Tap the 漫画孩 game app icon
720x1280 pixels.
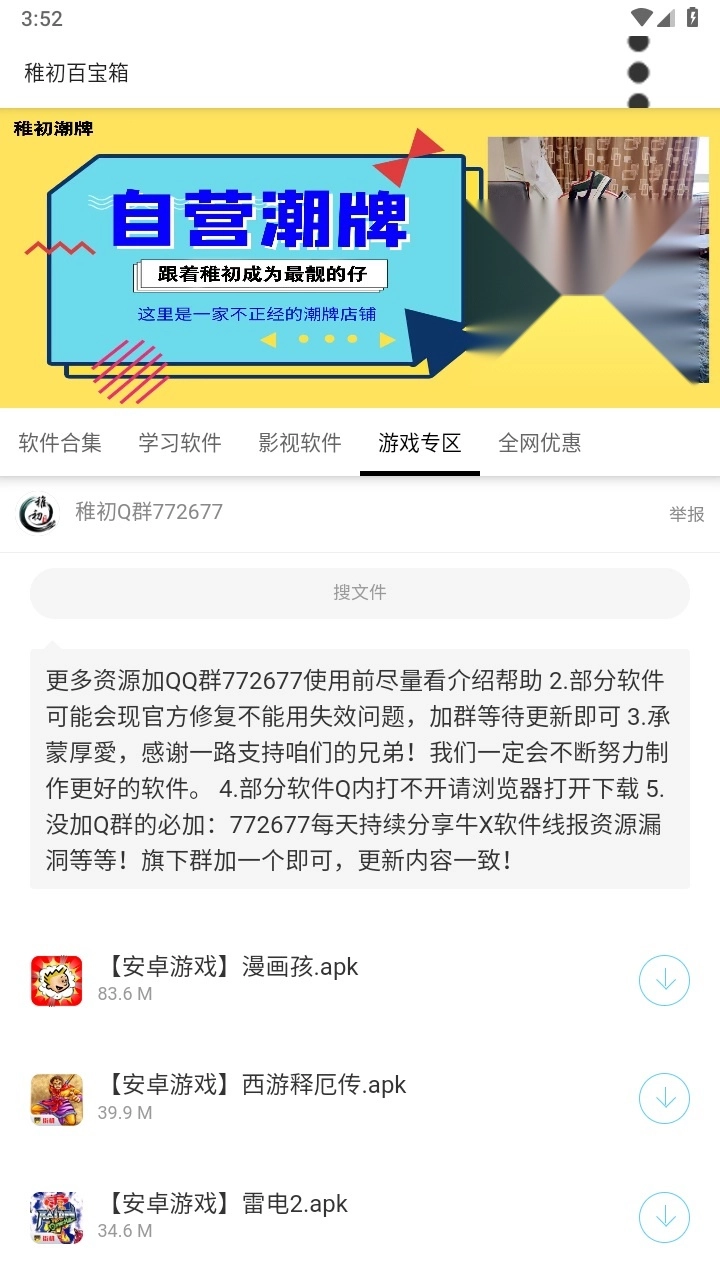[55, 980]
